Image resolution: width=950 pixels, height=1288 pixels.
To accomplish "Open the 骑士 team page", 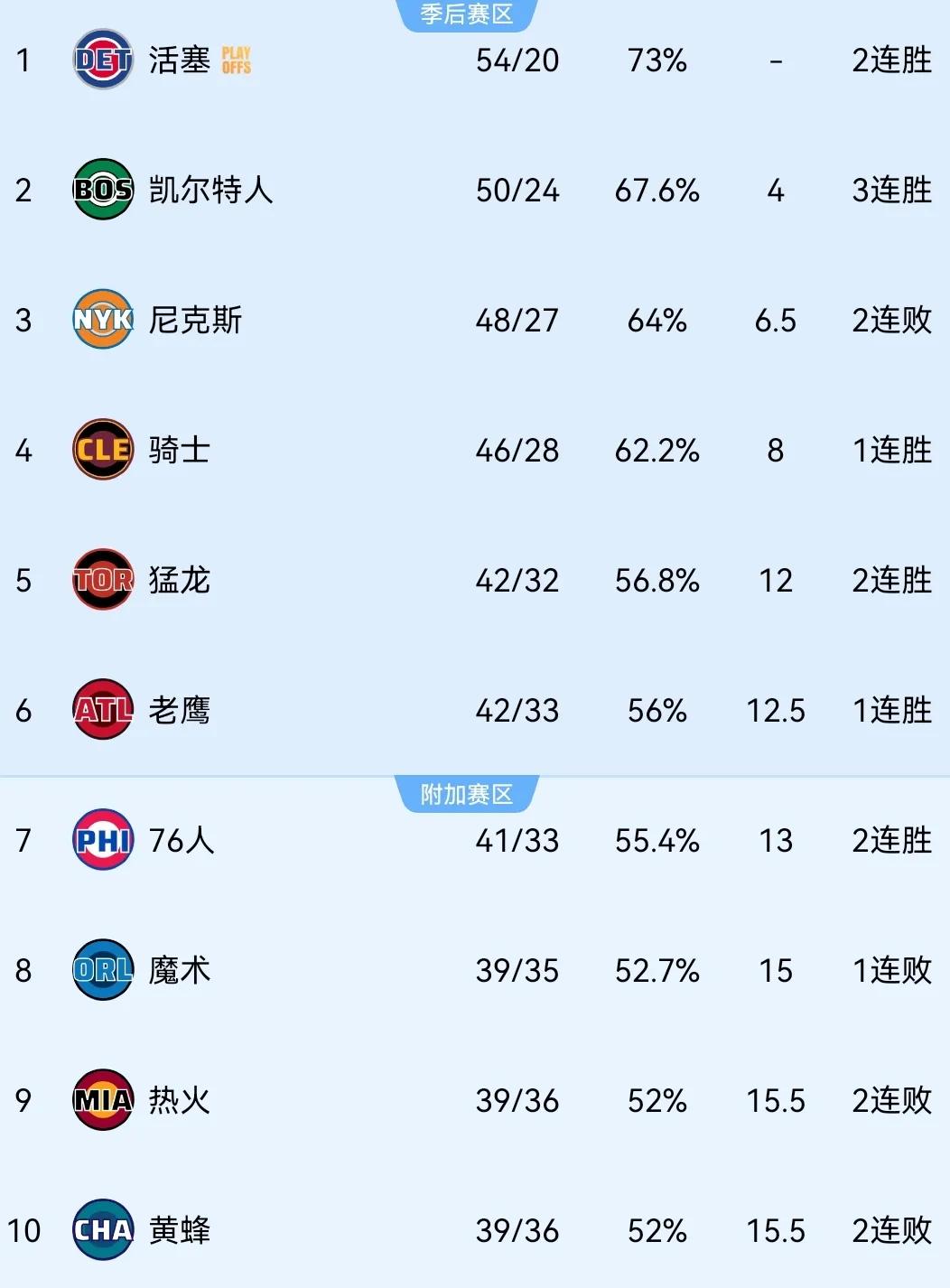I will pos(179,450).
